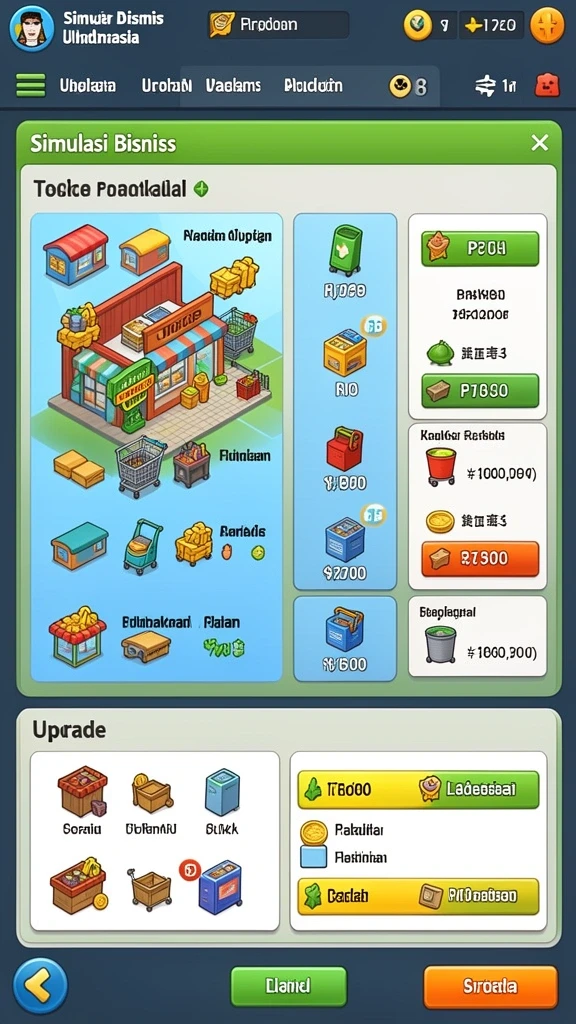576x1024 pixels.
Task: Switch to the Vaclams tab
Action: [233, 86]
